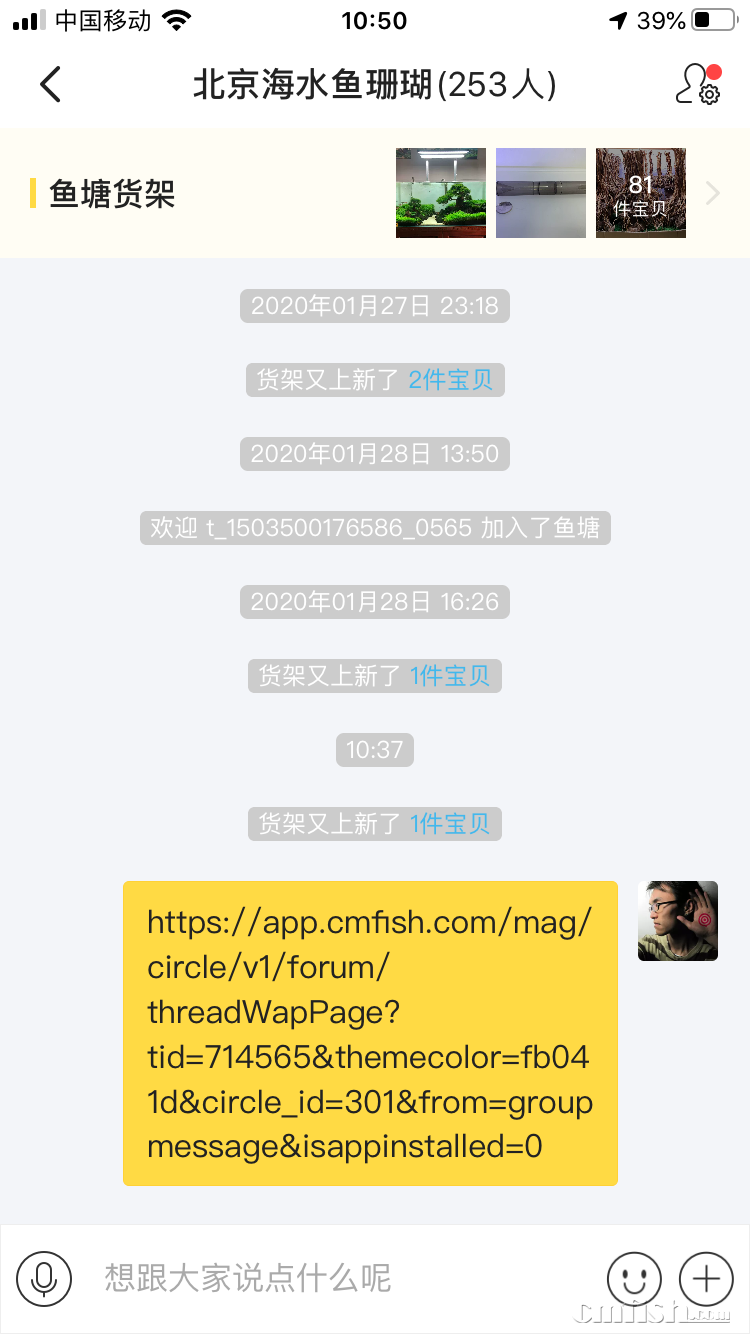
Task: Switch to voice input microphone
Action: pos(44,1278)
